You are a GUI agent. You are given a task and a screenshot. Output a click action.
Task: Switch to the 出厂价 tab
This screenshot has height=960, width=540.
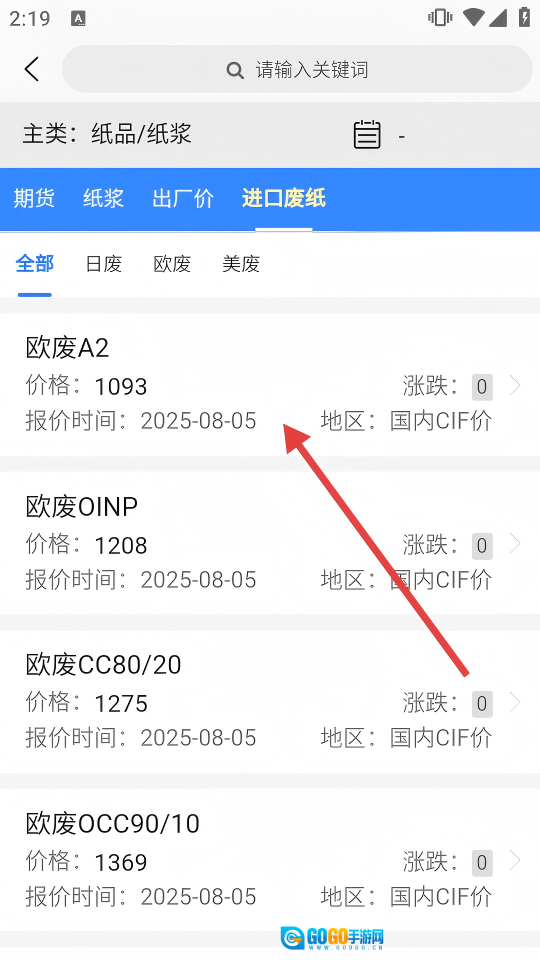coord(183,198)
